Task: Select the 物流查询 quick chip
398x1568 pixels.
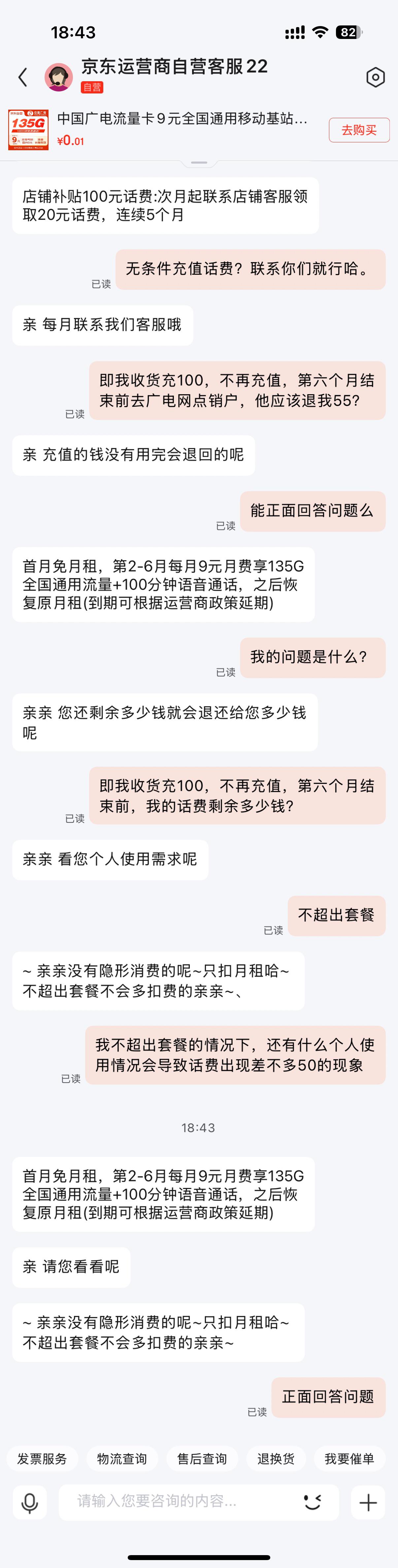Action: click(x=122, y=1458)
